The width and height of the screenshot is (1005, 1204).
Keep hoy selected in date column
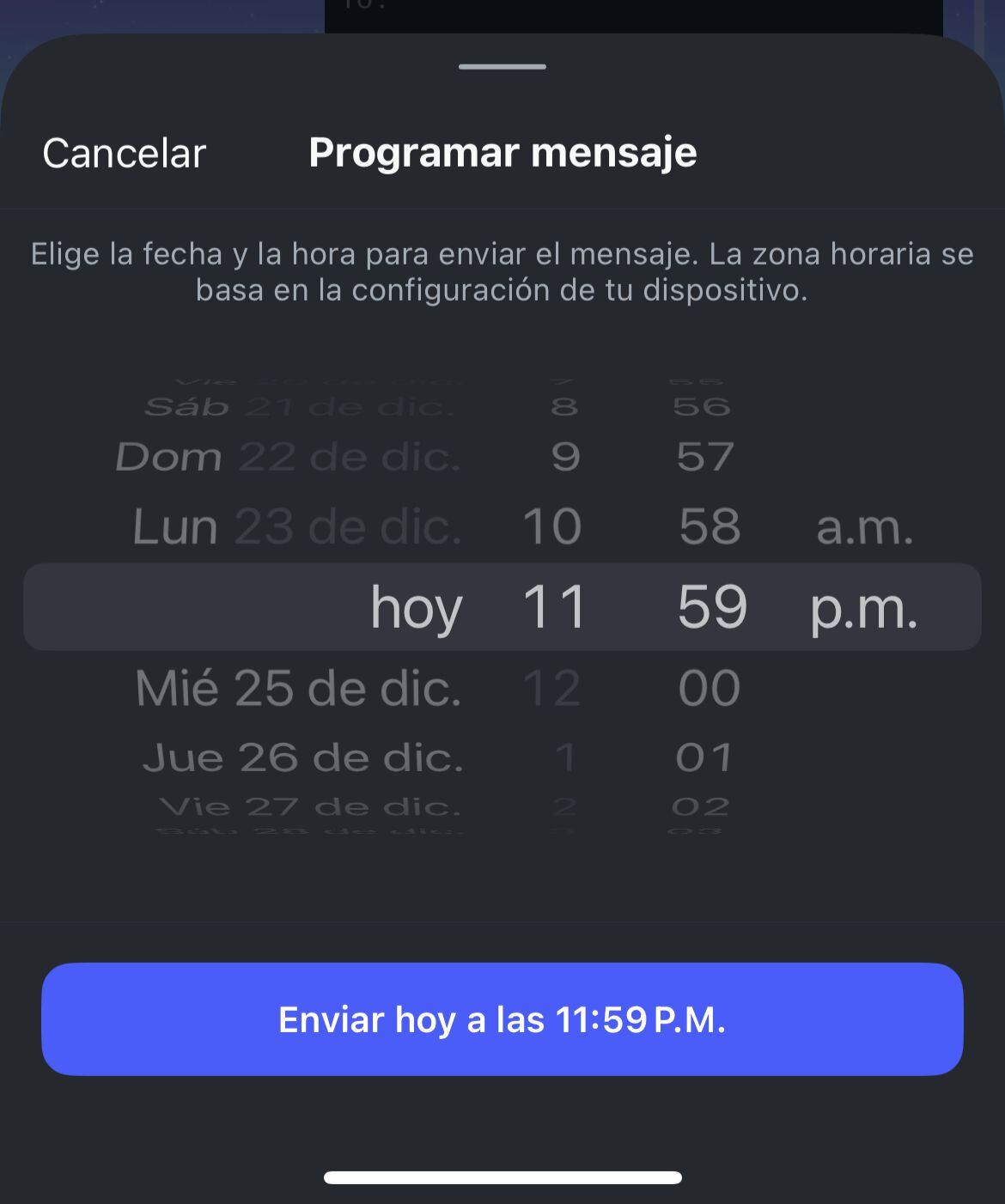tap(416, 606)
